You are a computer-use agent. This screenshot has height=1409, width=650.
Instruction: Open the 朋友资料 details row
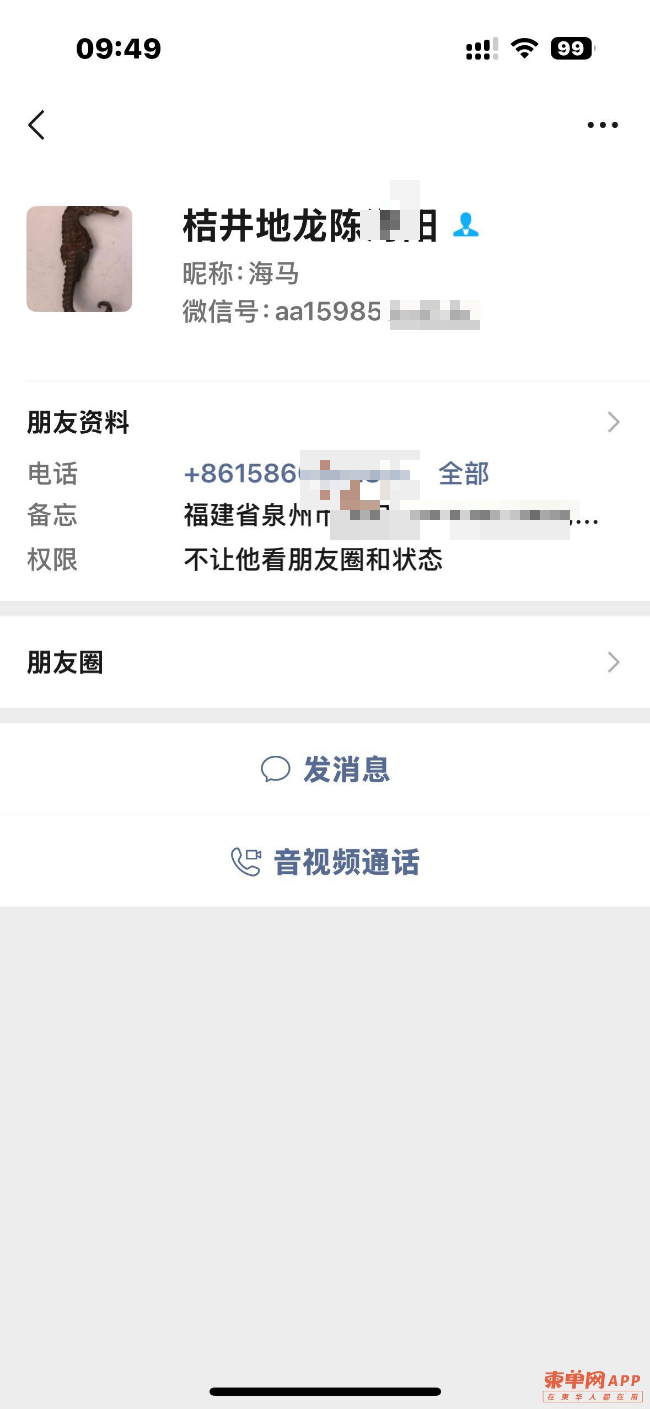click(x=324, y=423)
